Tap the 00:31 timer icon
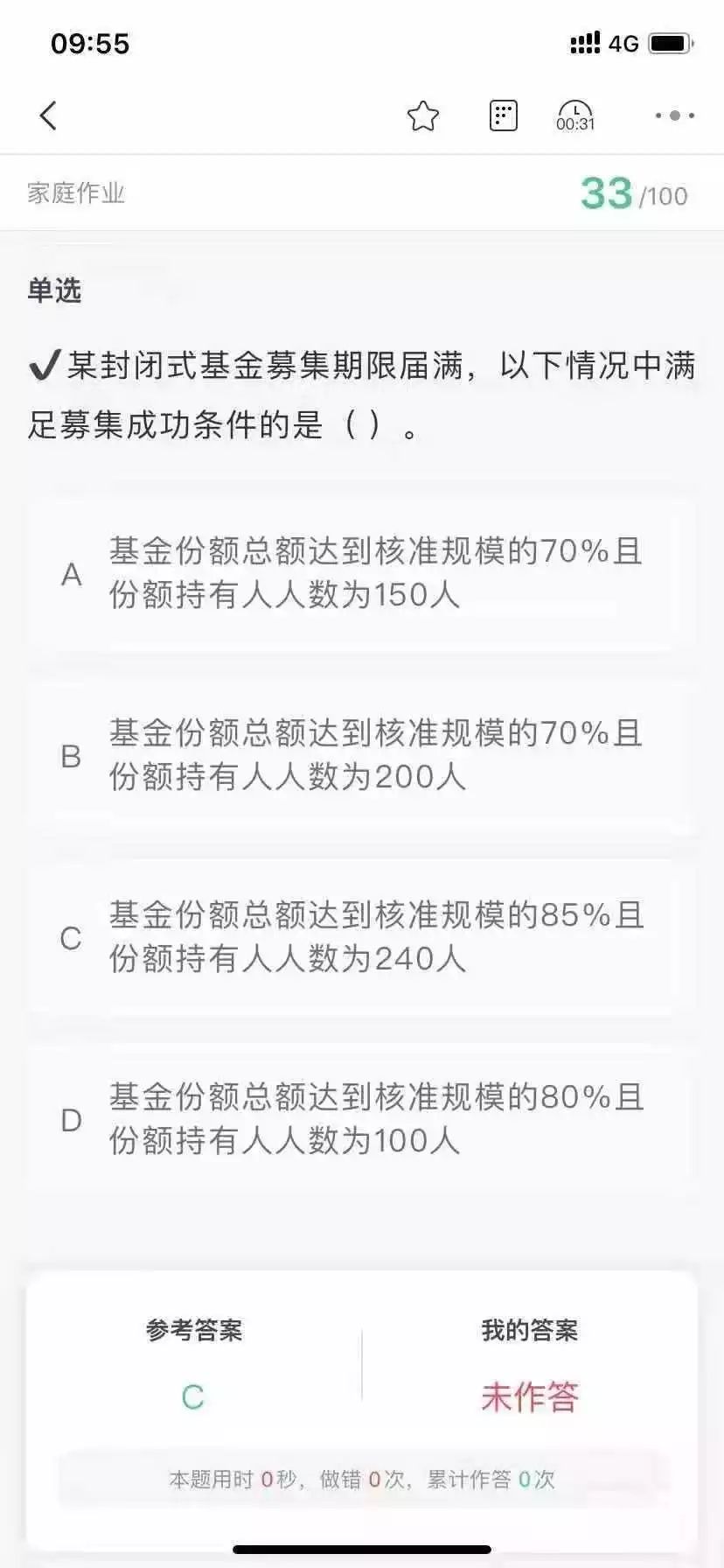 (575, 115)
